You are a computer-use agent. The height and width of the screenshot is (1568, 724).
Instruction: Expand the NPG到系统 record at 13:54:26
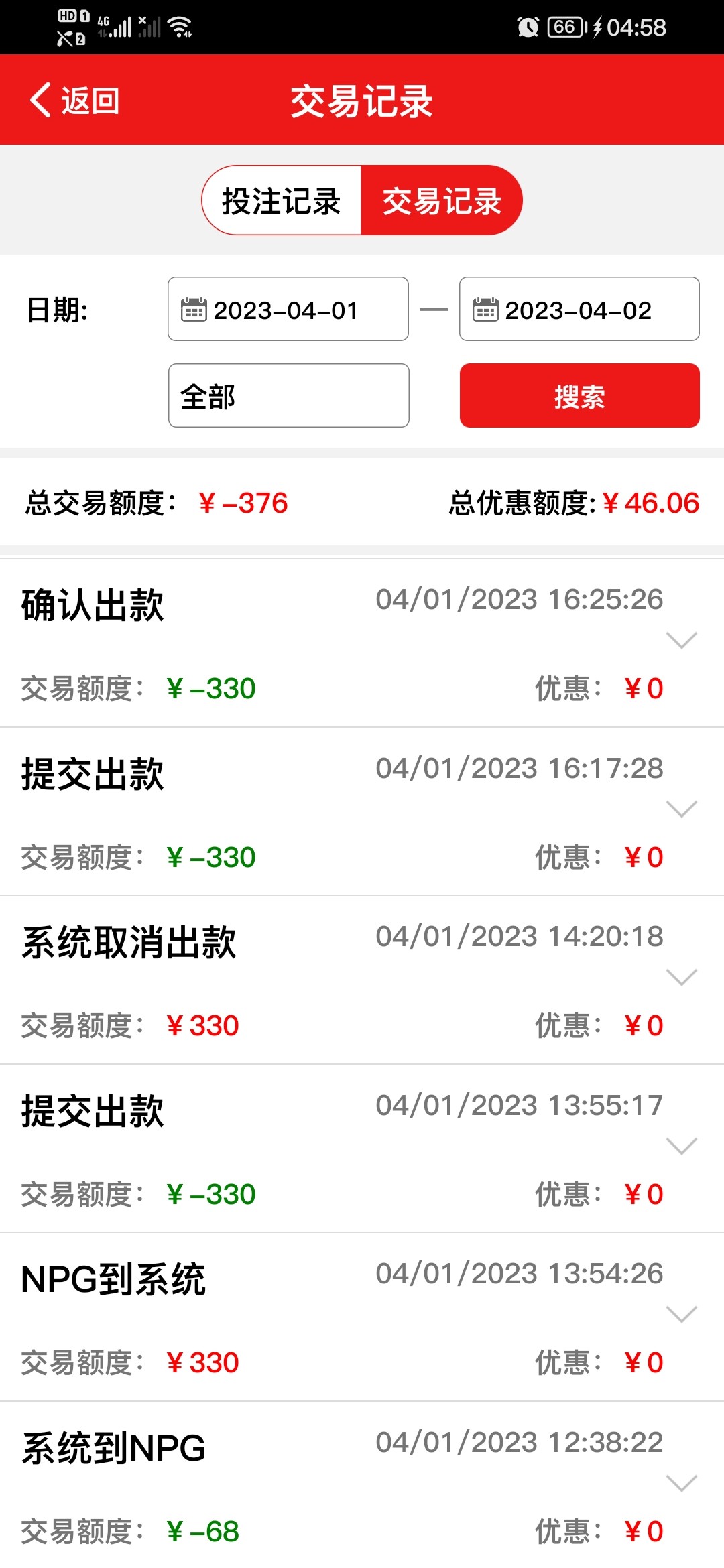coord(682,1315)
